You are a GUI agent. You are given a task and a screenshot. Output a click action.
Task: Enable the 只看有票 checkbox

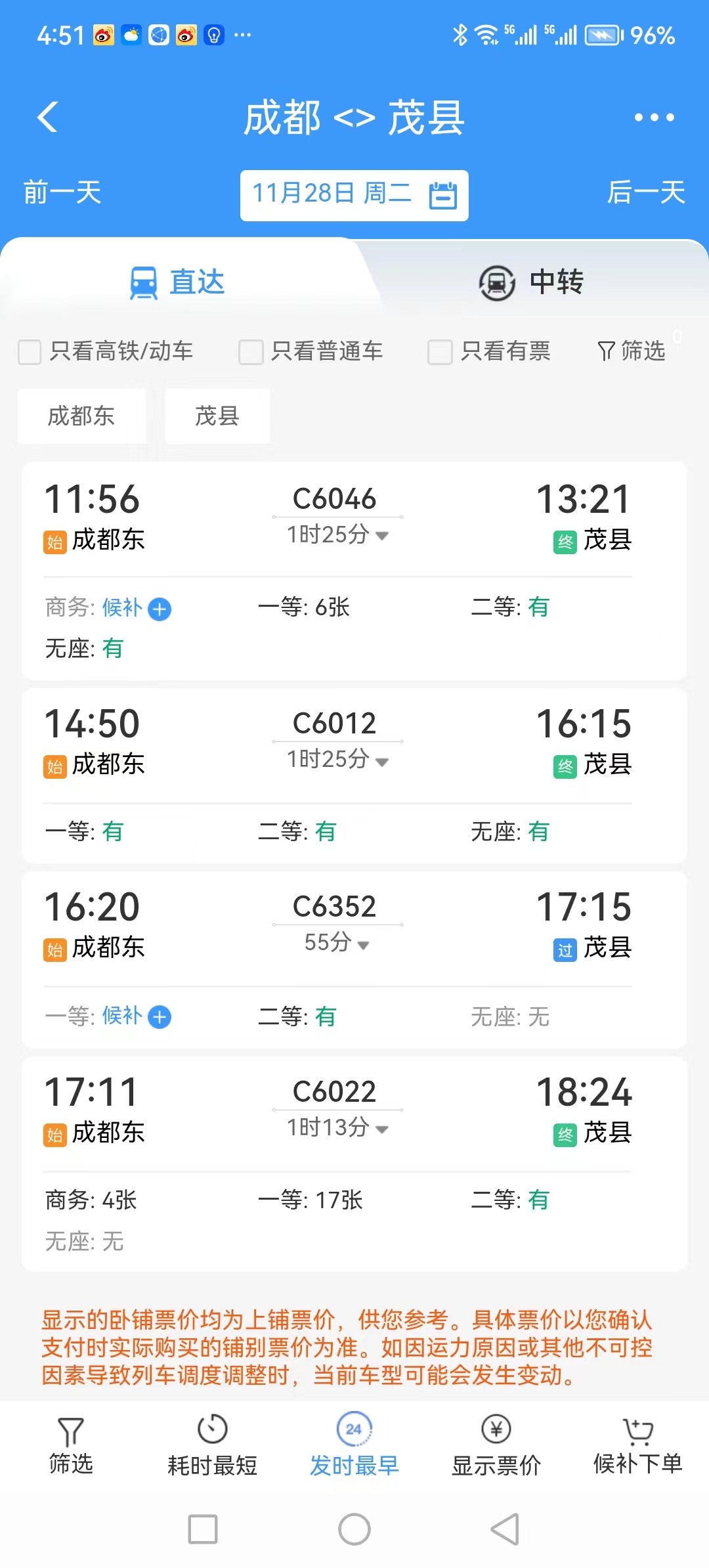click(440, 352)
